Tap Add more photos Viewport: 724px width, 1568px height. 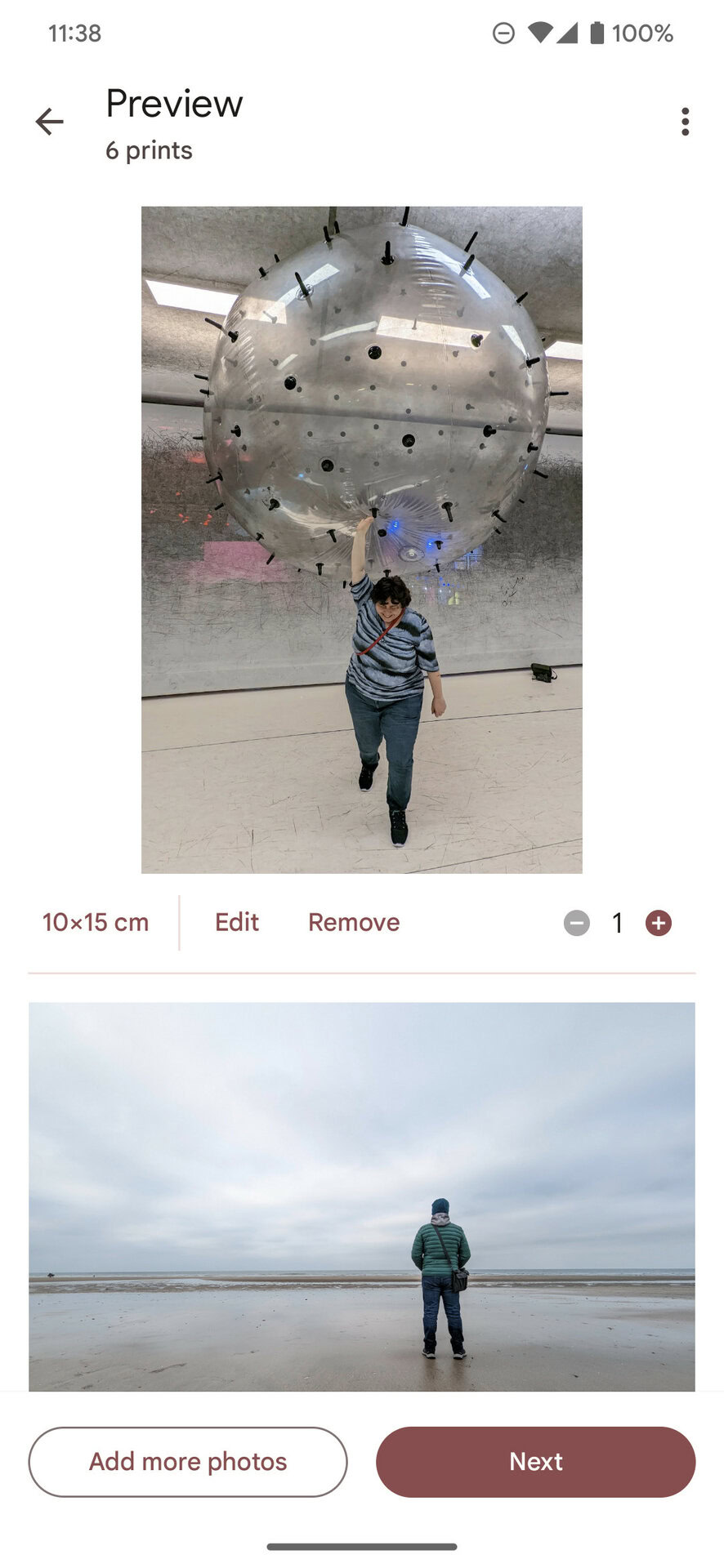pos(188,1461)
